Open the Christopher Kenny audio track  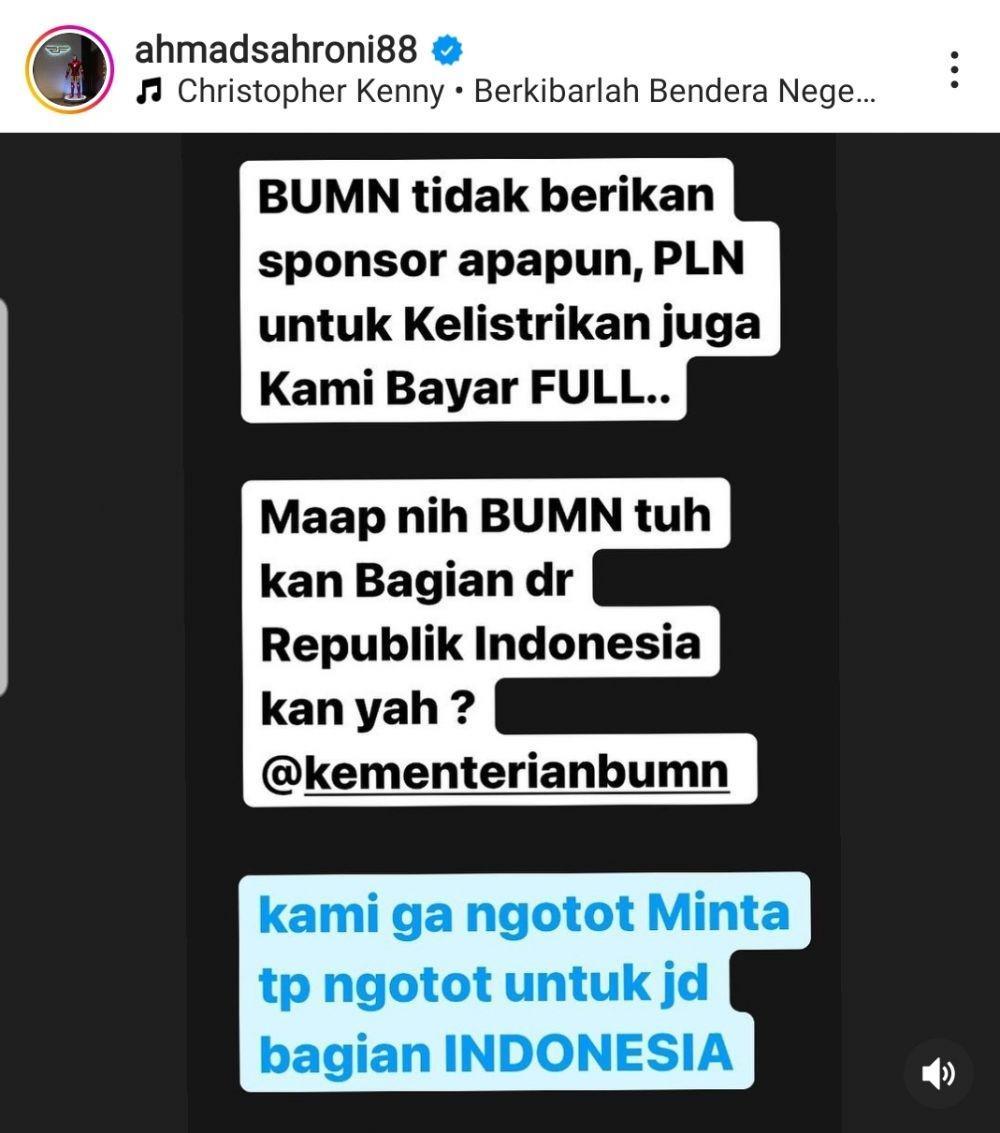coord(506,92)
